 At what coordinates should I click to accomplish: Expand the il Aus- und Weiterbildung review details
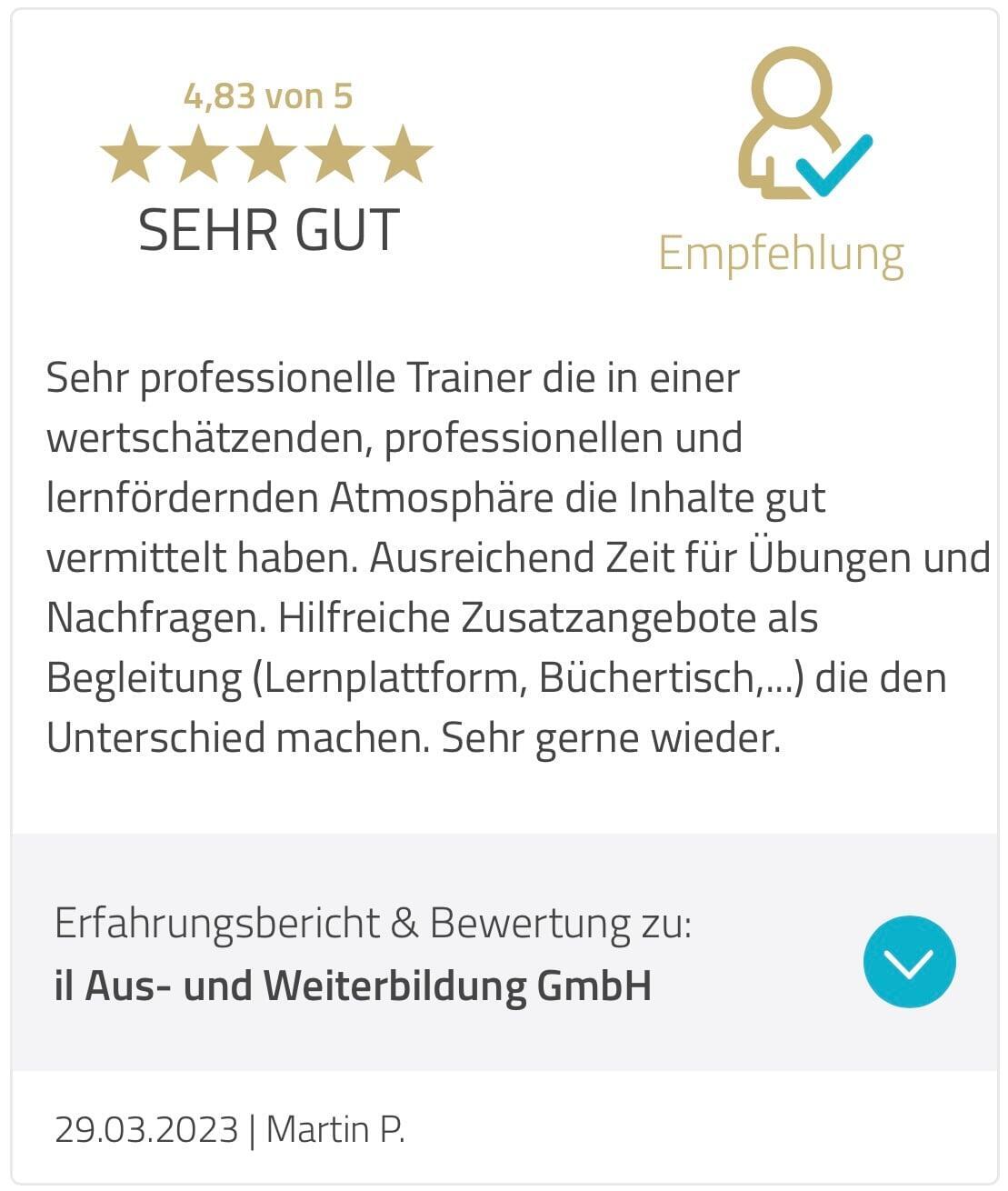tap(908, 961)
